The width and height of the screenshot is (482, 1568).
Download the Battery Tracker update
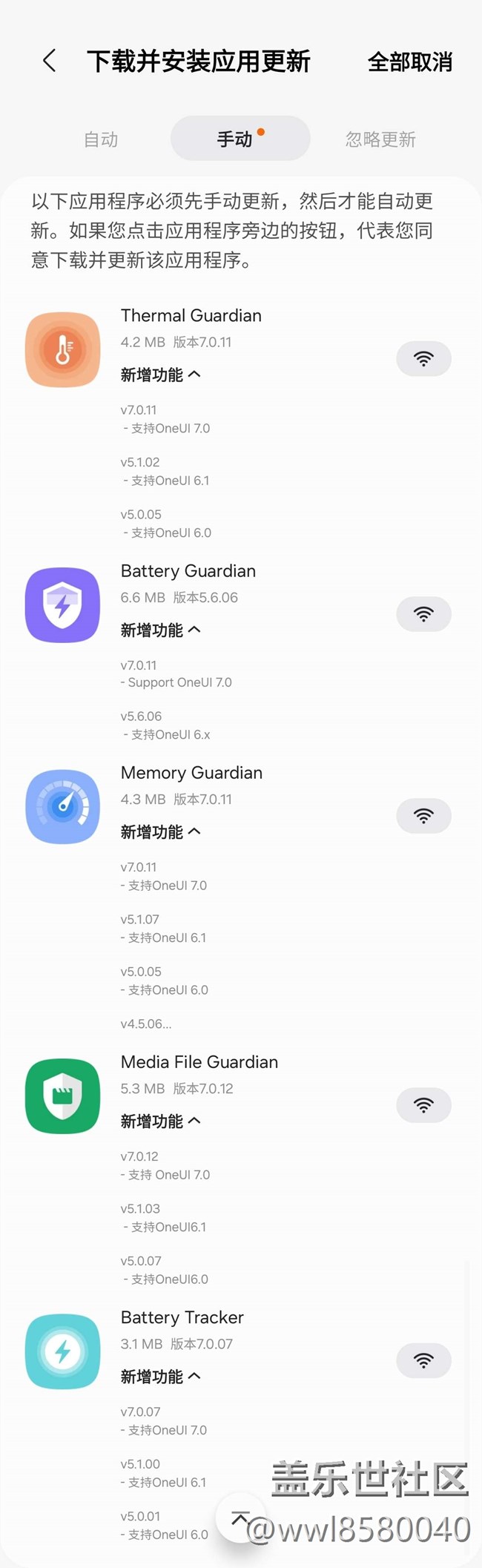423,1360
